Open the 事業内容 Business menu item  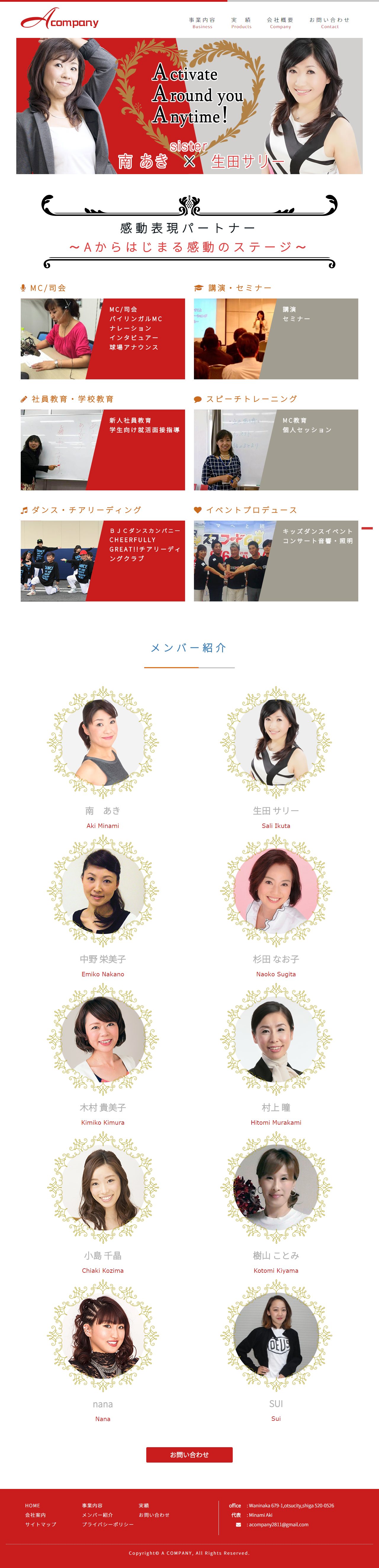202,23
